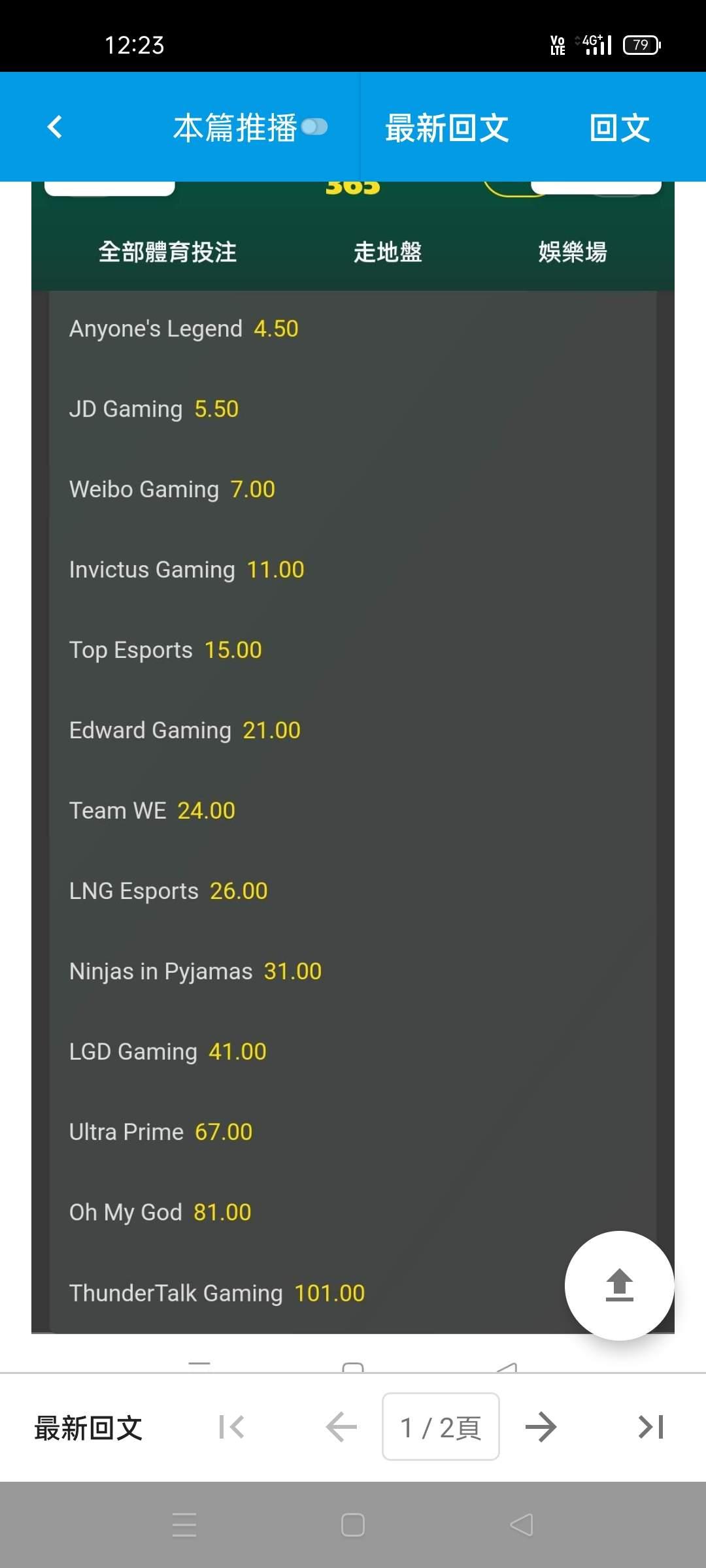The height and width of the screenshot is (1568, 706).
Task: Tap the system back button
Action: [522, 1525]
